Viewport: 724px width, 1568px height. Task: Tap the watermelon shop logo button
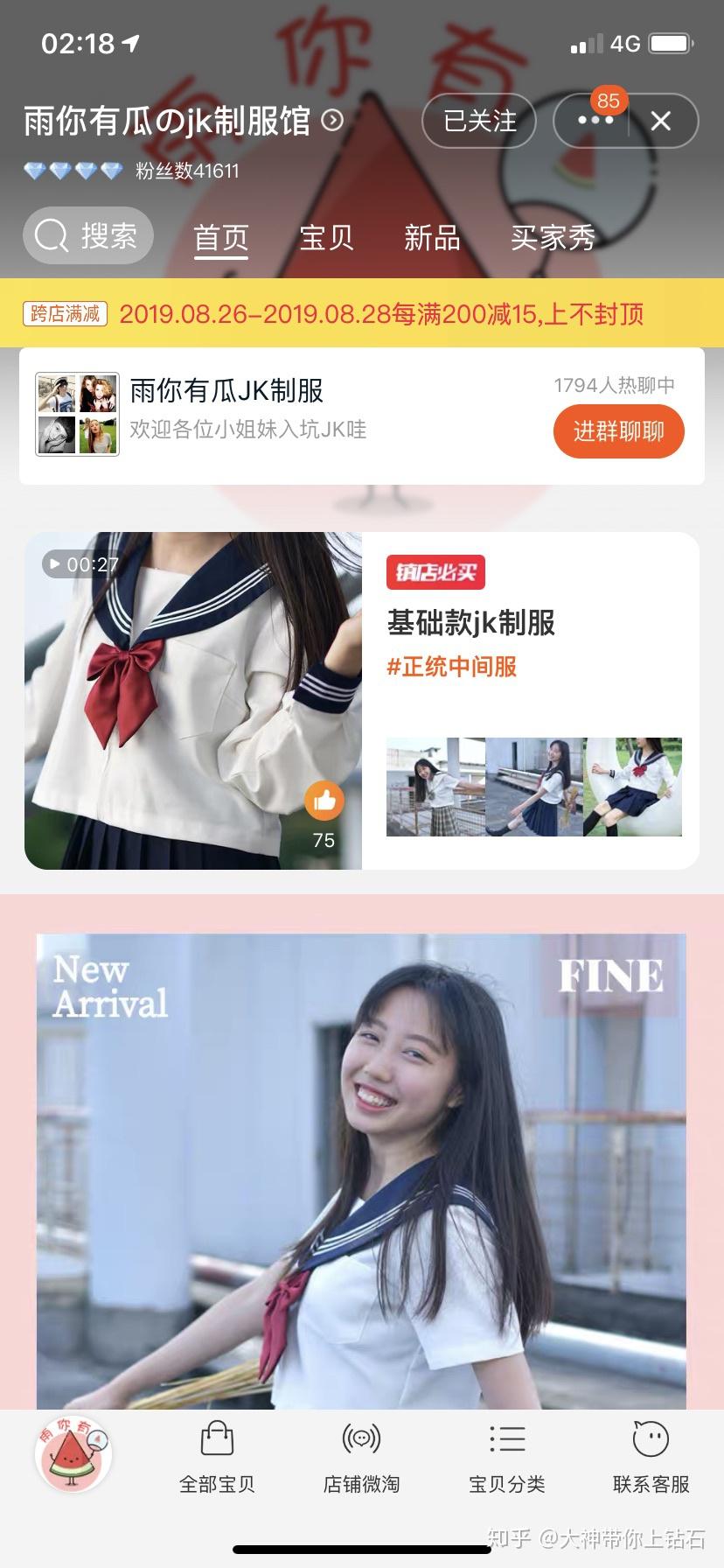click(73, 1454)
